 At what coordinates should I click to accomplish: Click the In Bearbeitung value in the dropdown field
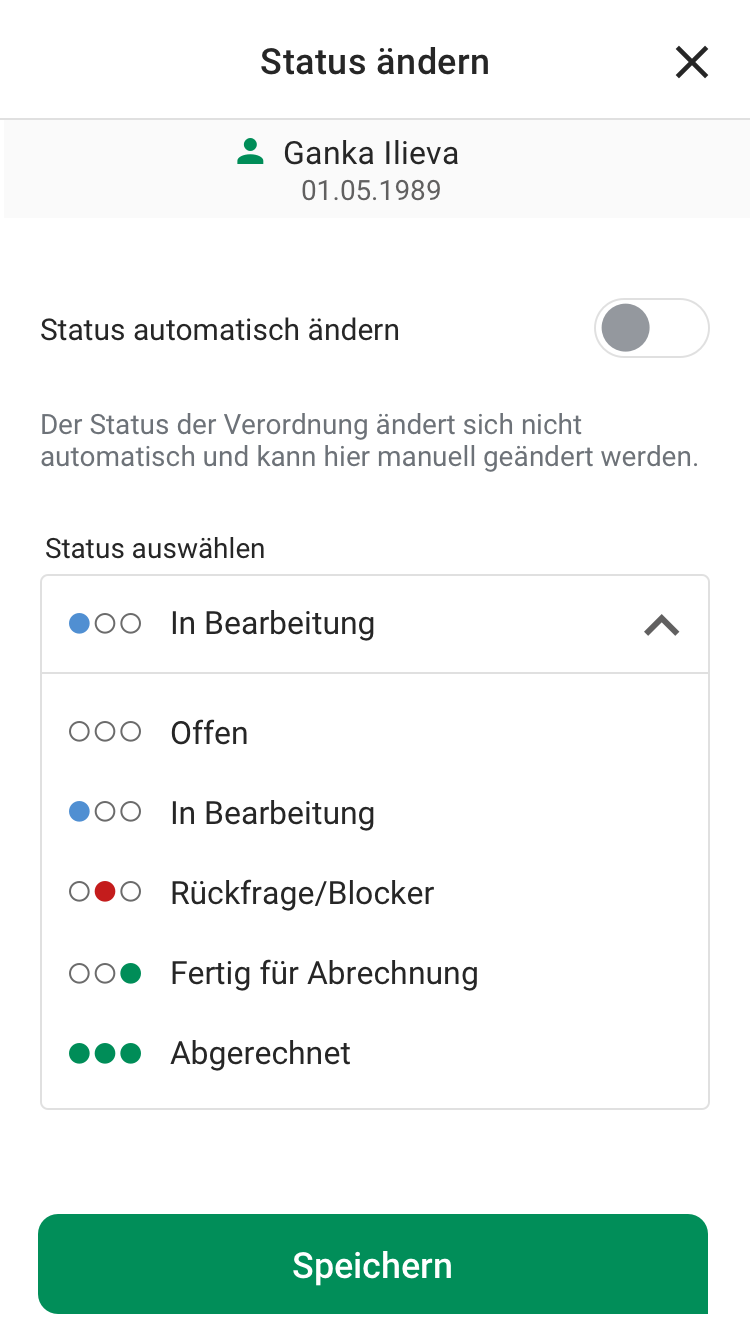[272, 623]
